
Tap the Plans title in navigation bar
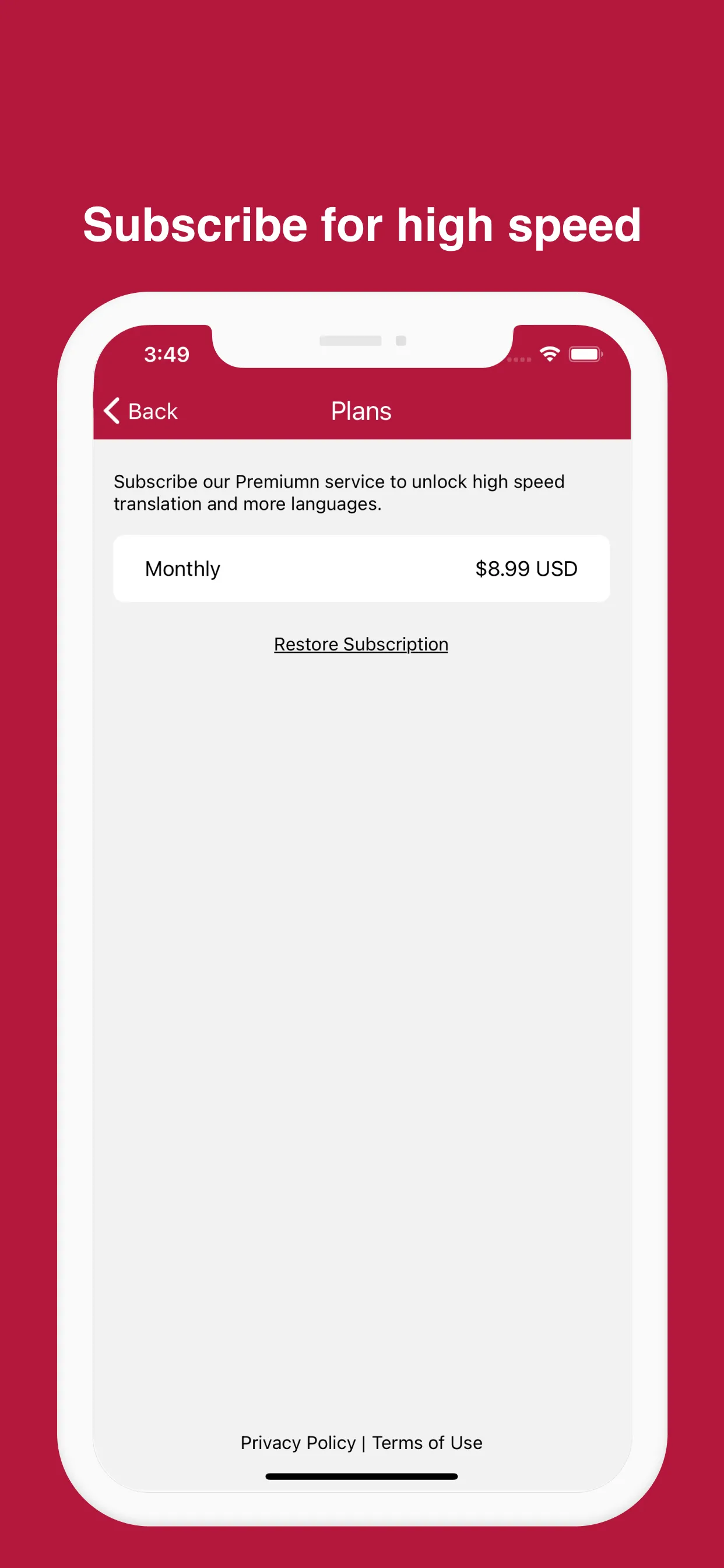[361, 411]
